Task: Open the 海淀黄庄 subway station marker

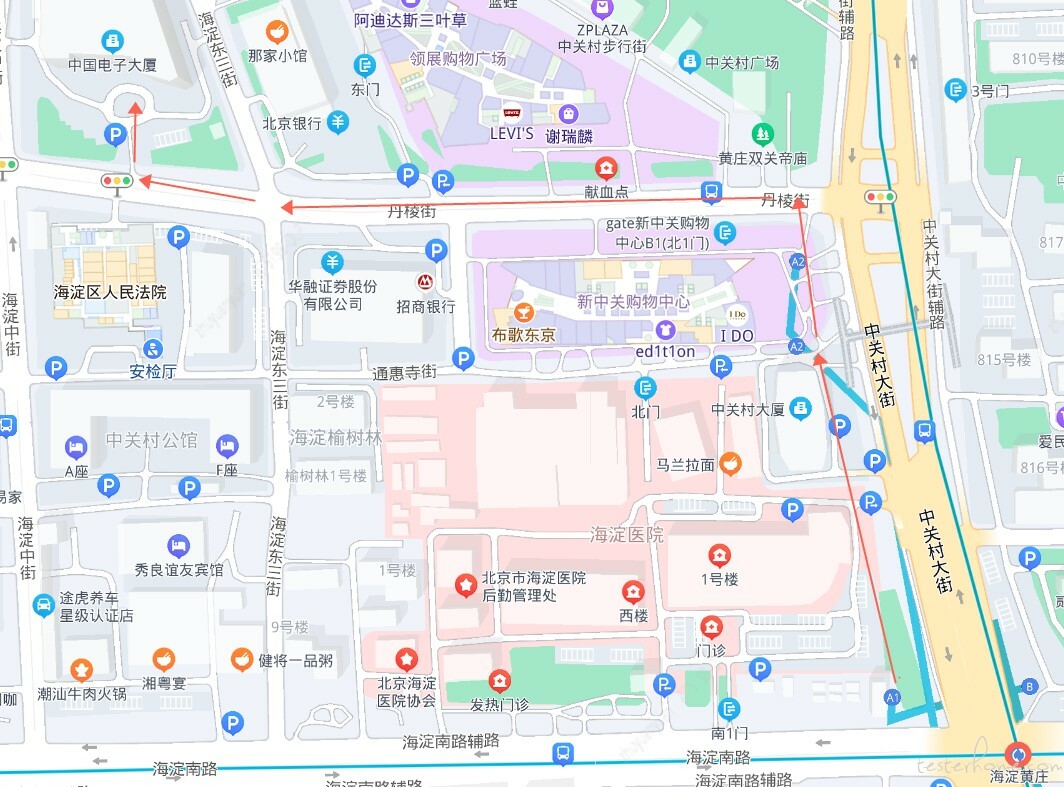Action: [1019, 755]
